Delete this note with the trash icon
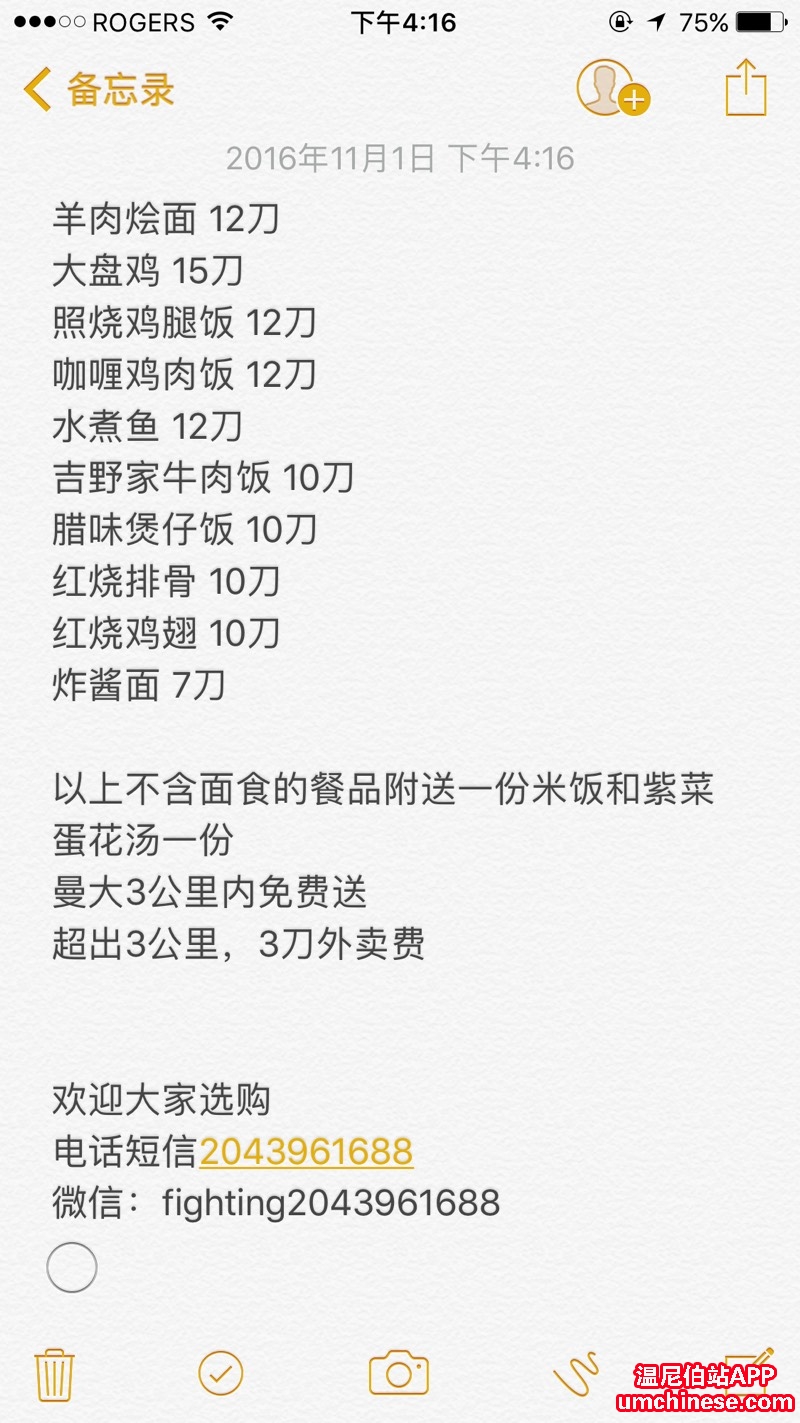 [52, 1373]
